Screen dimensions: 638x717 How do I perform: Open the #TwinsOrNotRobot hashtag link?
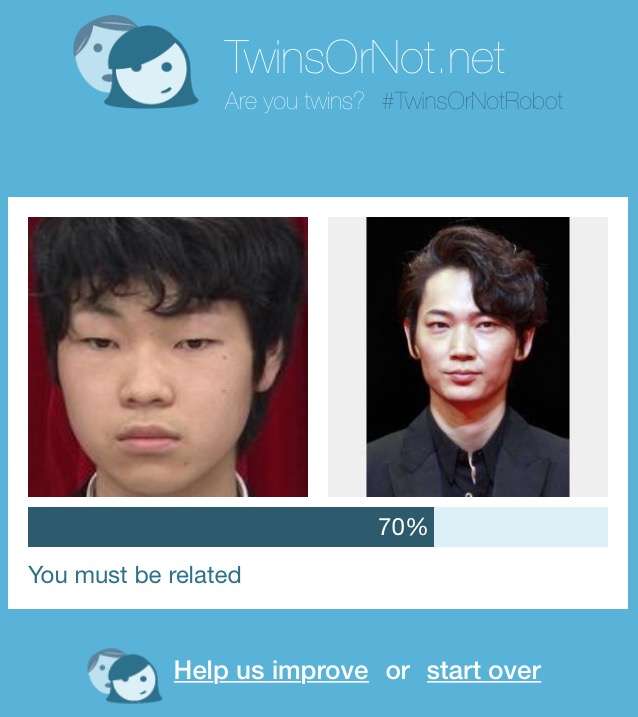pos(472,101)
